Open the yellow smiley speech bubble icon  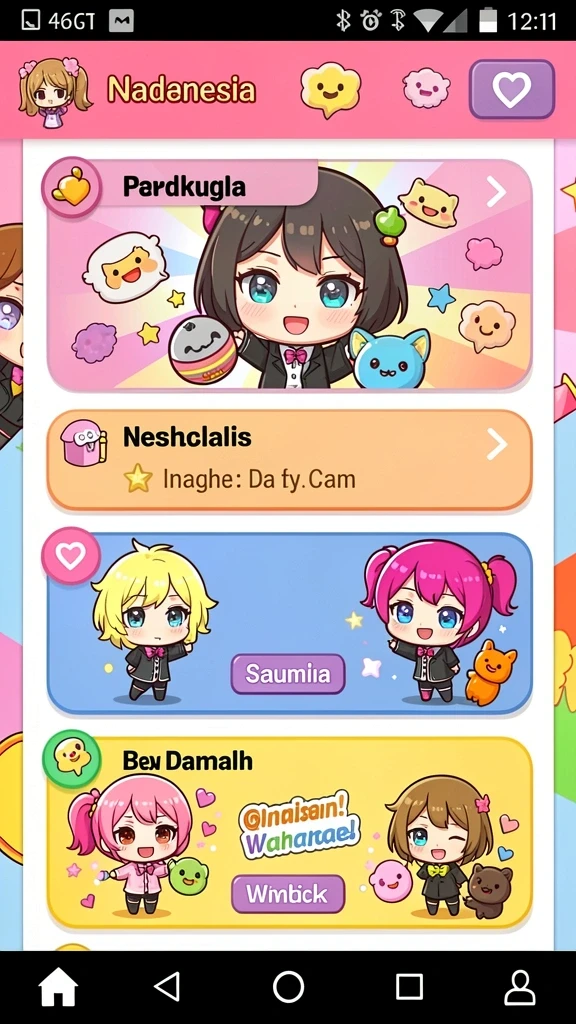(330, 89)
